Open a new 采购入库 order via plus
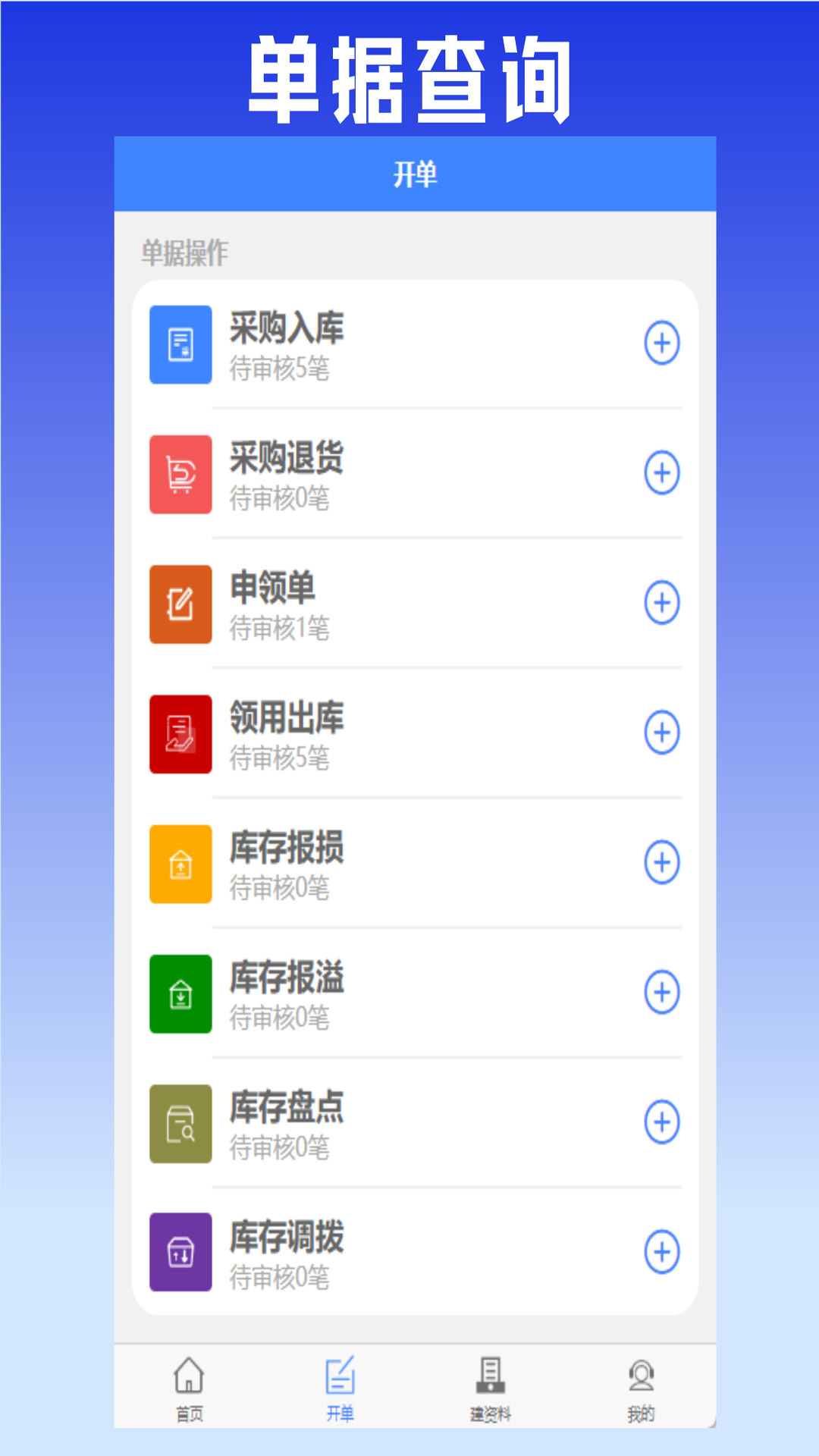Image resolution: width=819 pixels, height=1456 pixels. point(663,342)
